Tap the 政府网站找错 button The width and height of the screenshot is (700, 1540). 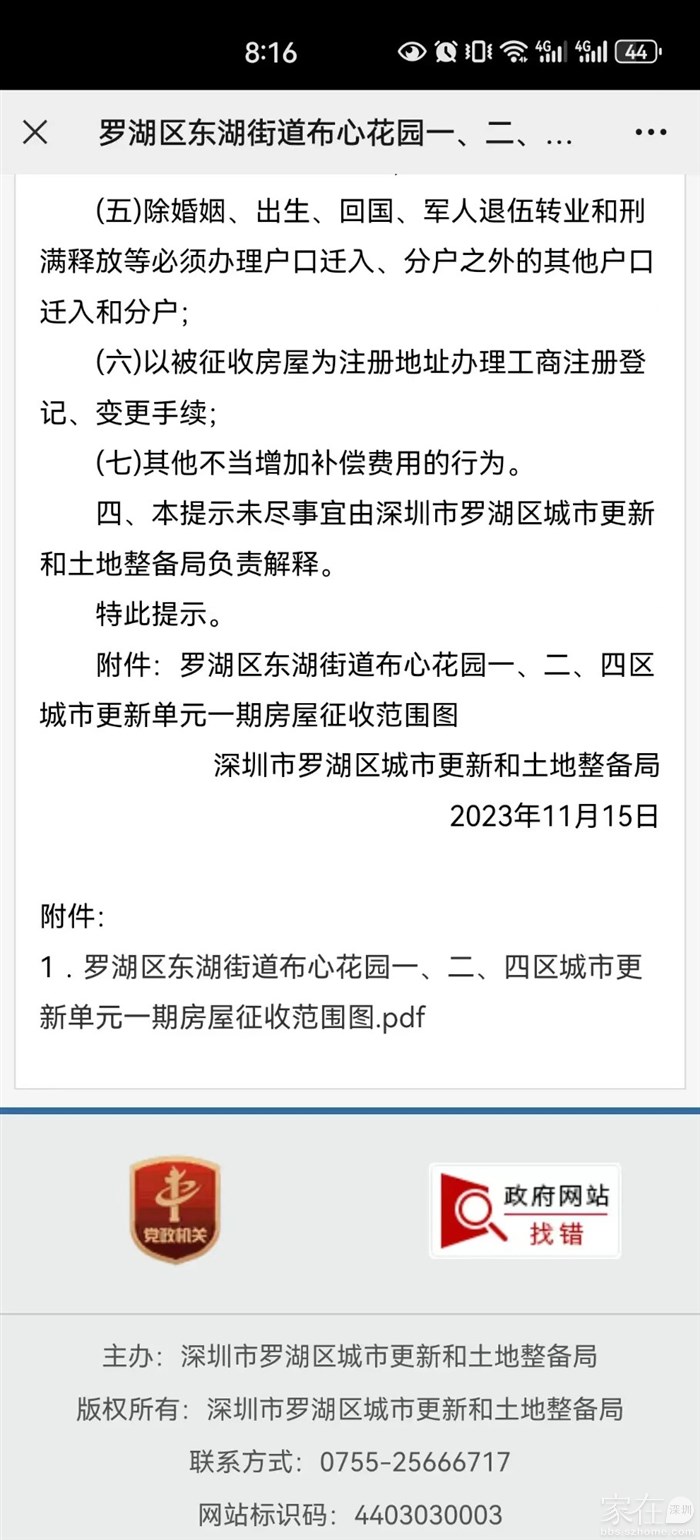(525, 1210)
